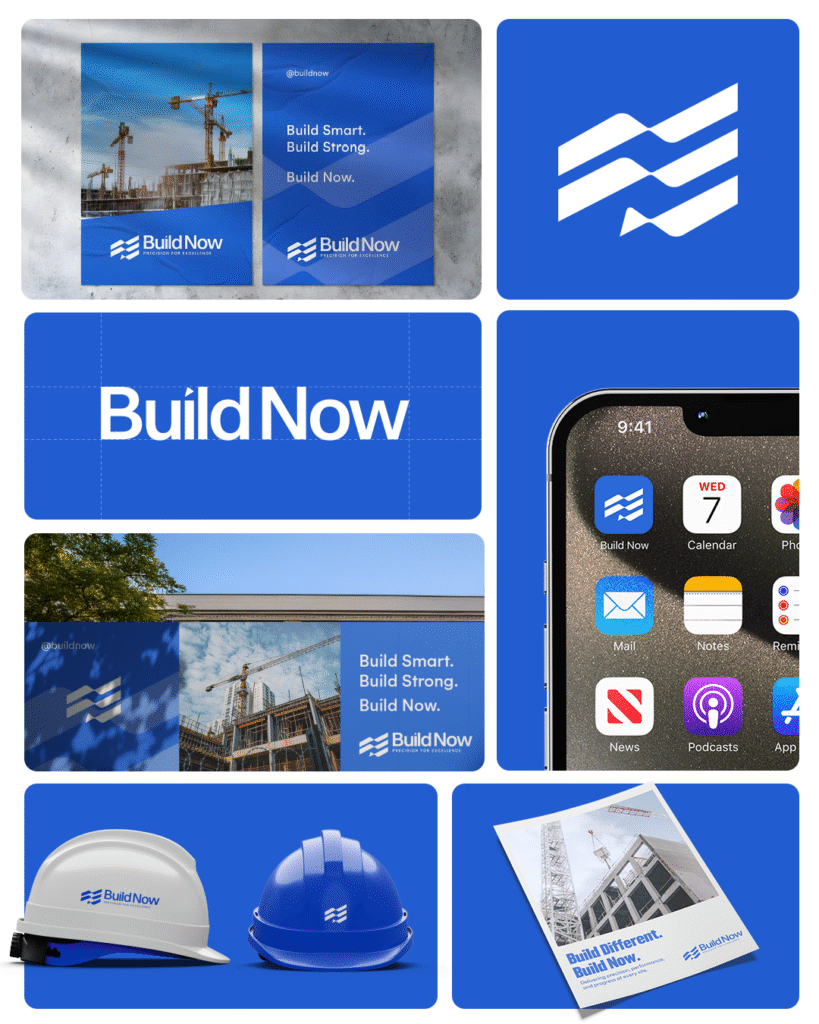Select the News app icon

click(x=624, y=707)
